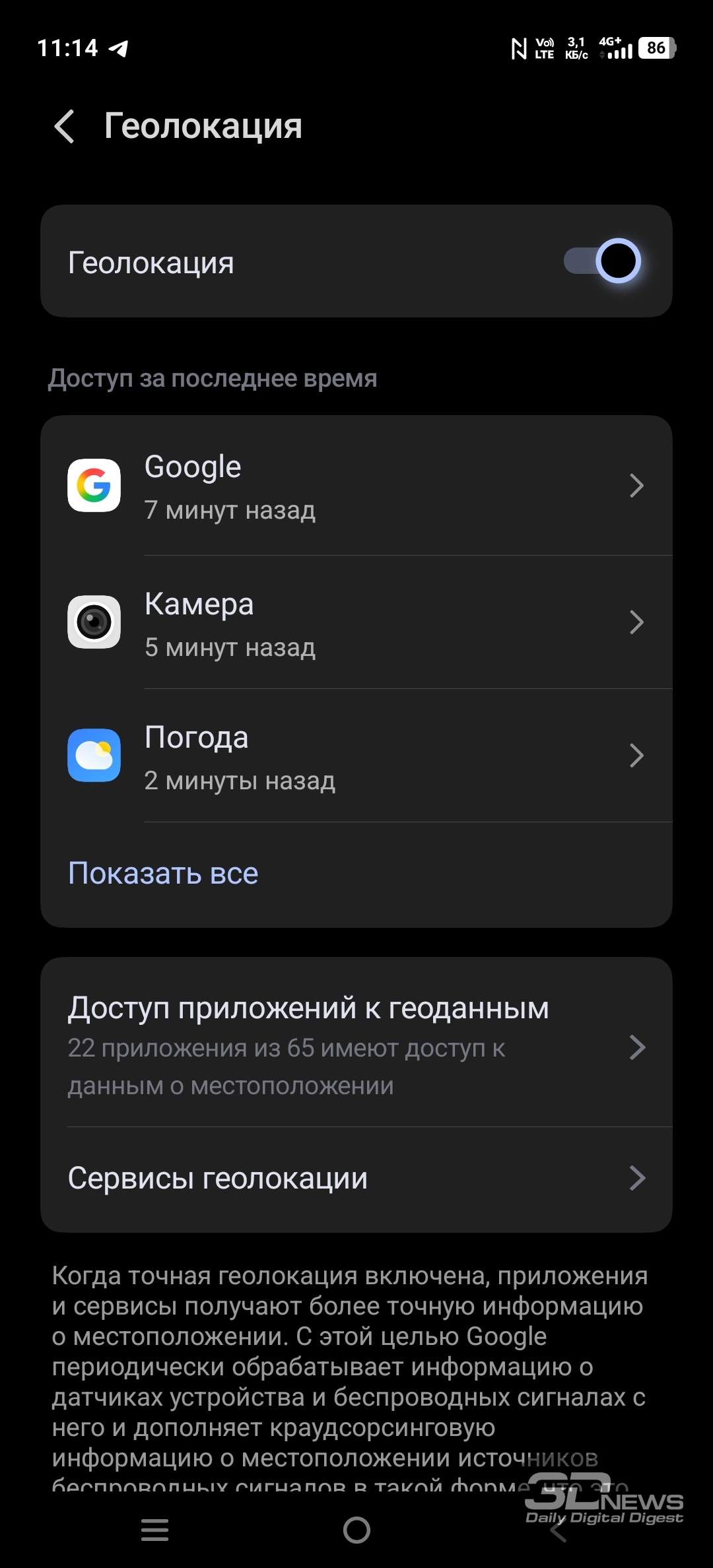Turn off the Геолокация switch
The image size is (713, 1568).
(x=602, y=261)
